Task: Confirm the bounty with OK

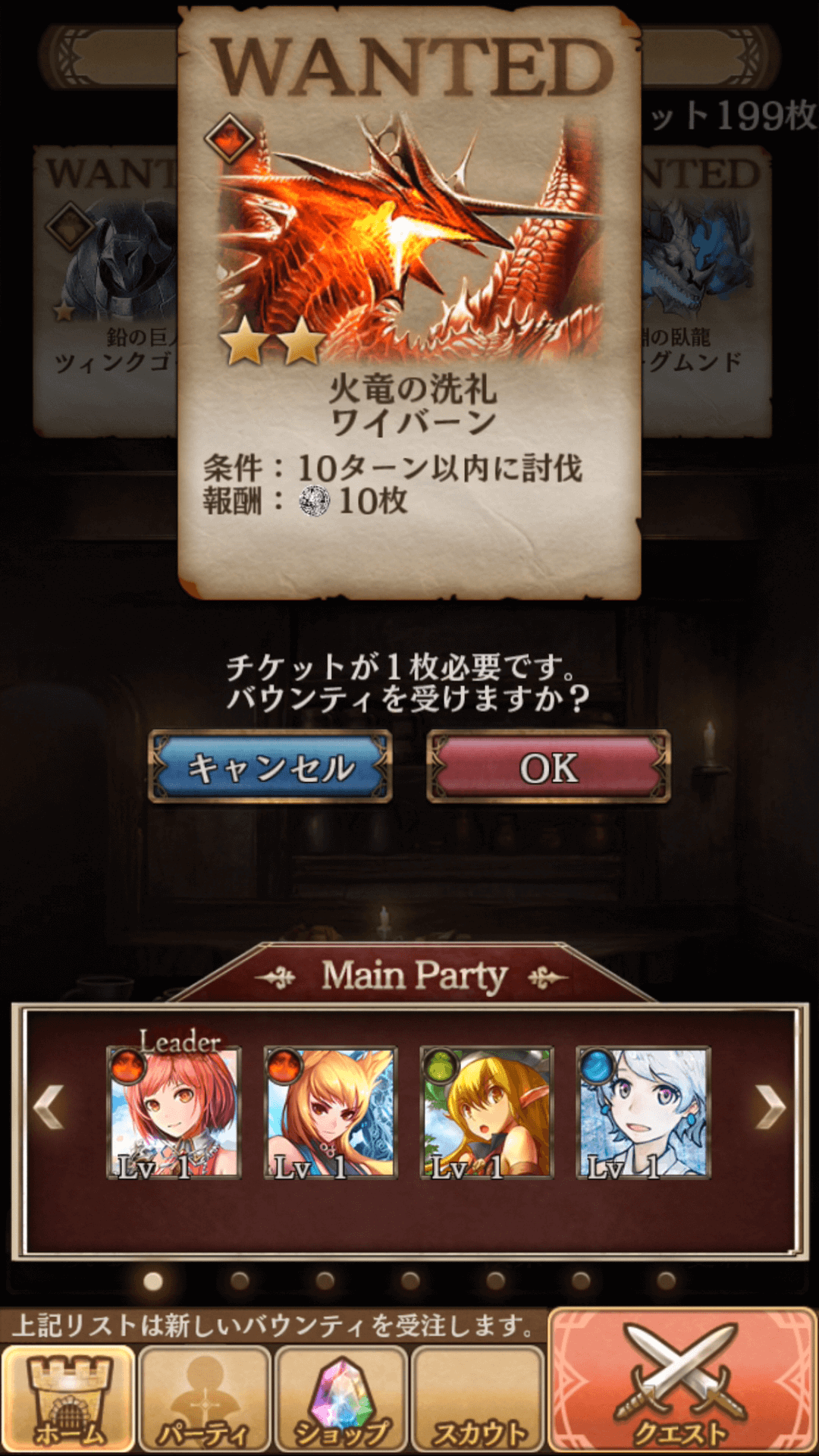Action: tap(548, 767)
